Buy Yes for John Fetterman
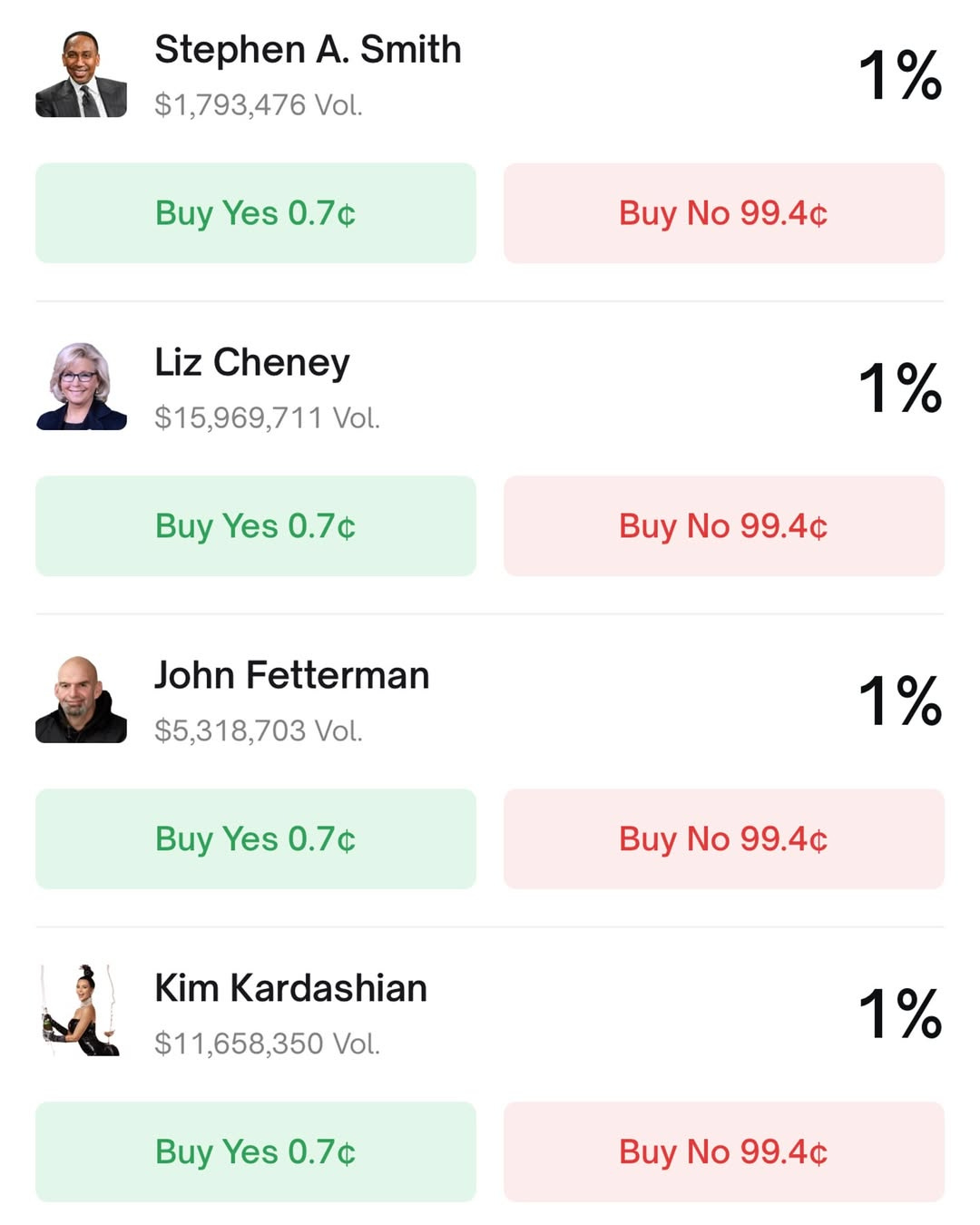The width and height of the screenshot is (980, 1225). coord(255,839)
